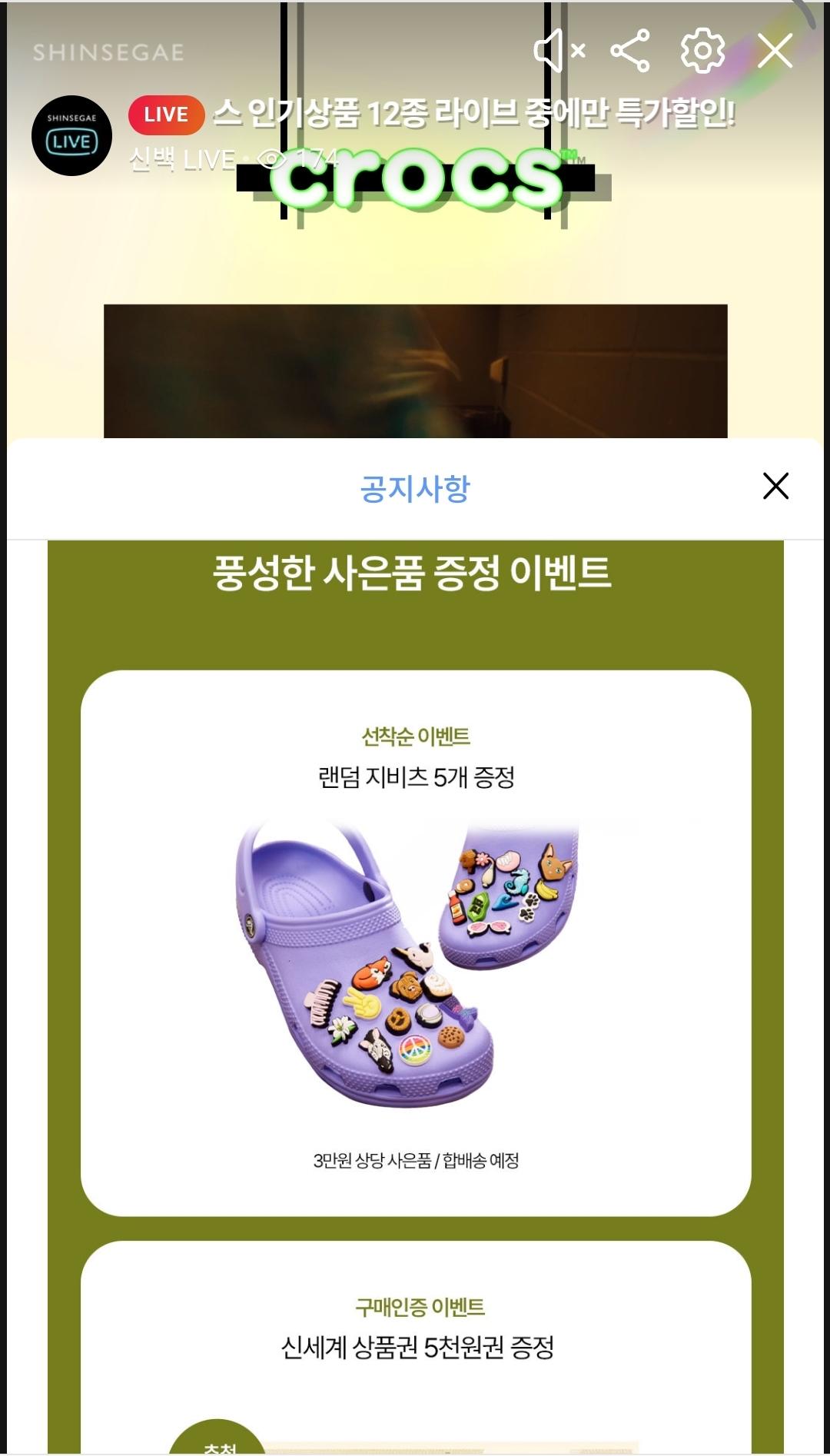
Task: Dismiss the 공지사항 notice panel
Action: [x=775, y=486]
